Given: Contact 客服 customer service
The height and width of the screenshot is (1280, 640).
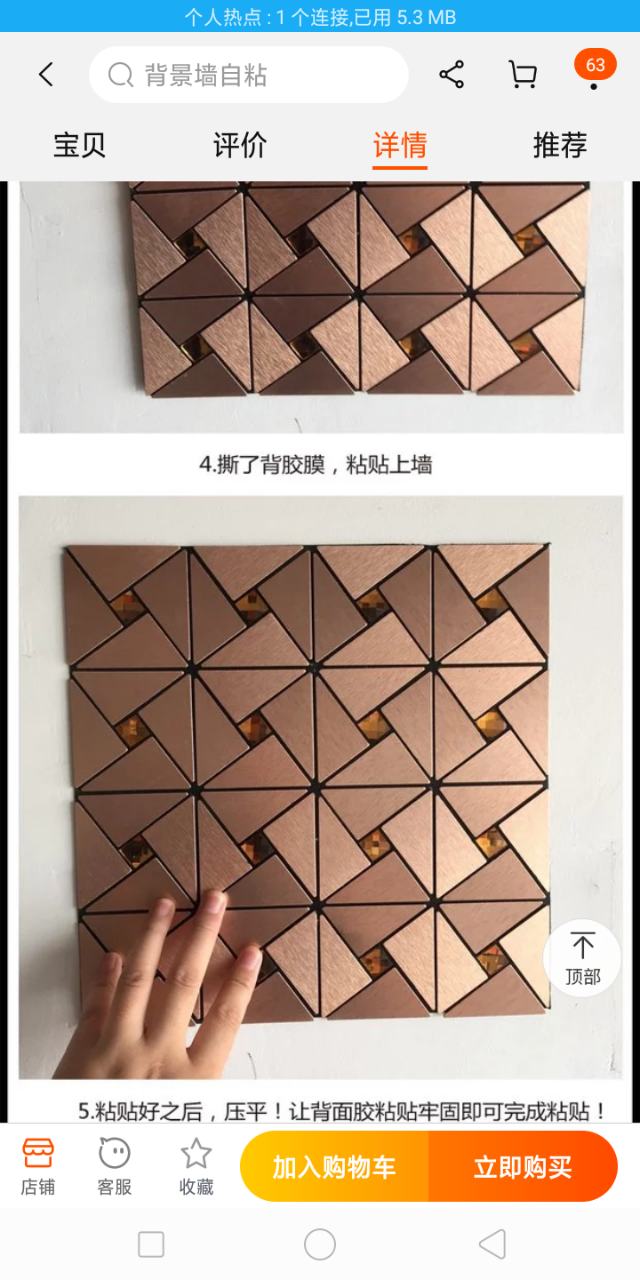Looking at the screenshot, I should pyautogui.click(x=114, y=1166).
